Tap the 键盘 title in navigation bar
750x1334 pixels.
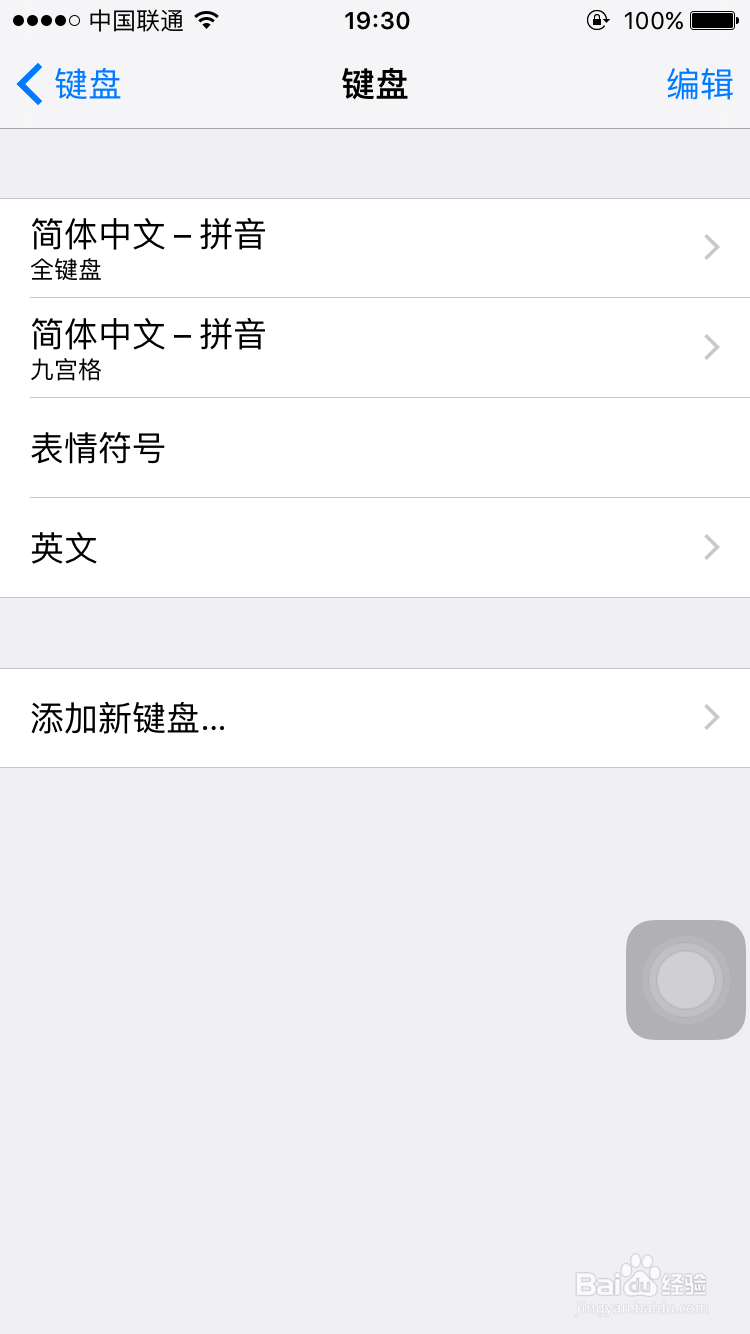375,85
